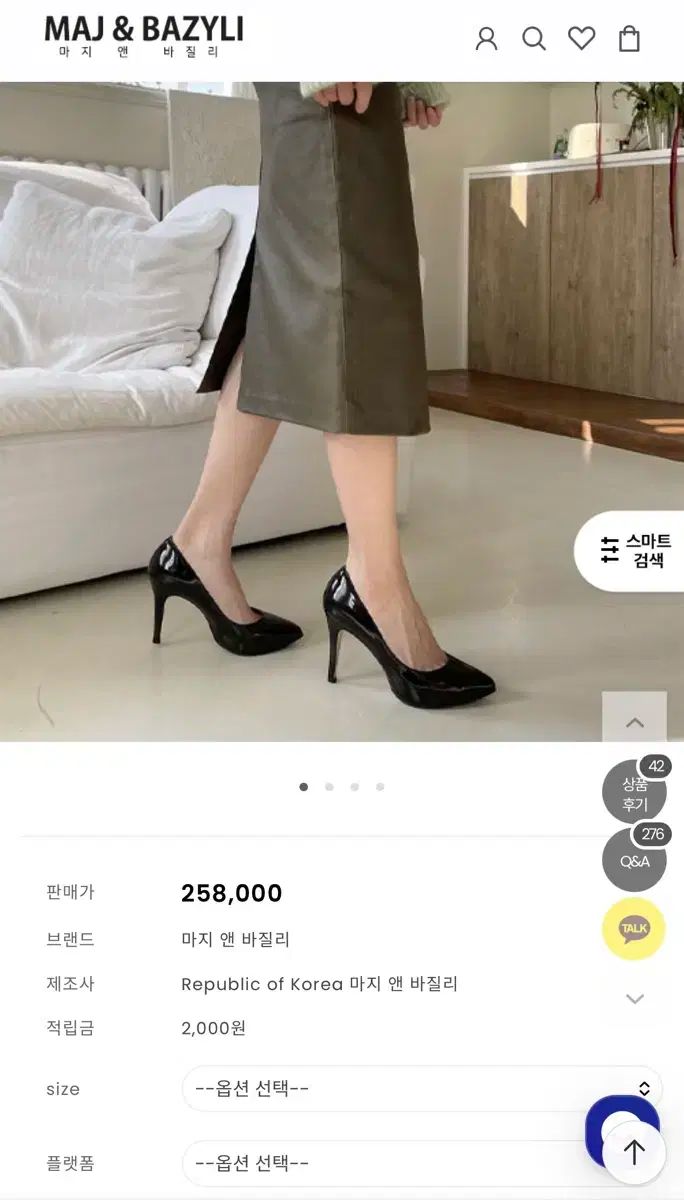Expand the size option dropdown

pos(421,1088)
